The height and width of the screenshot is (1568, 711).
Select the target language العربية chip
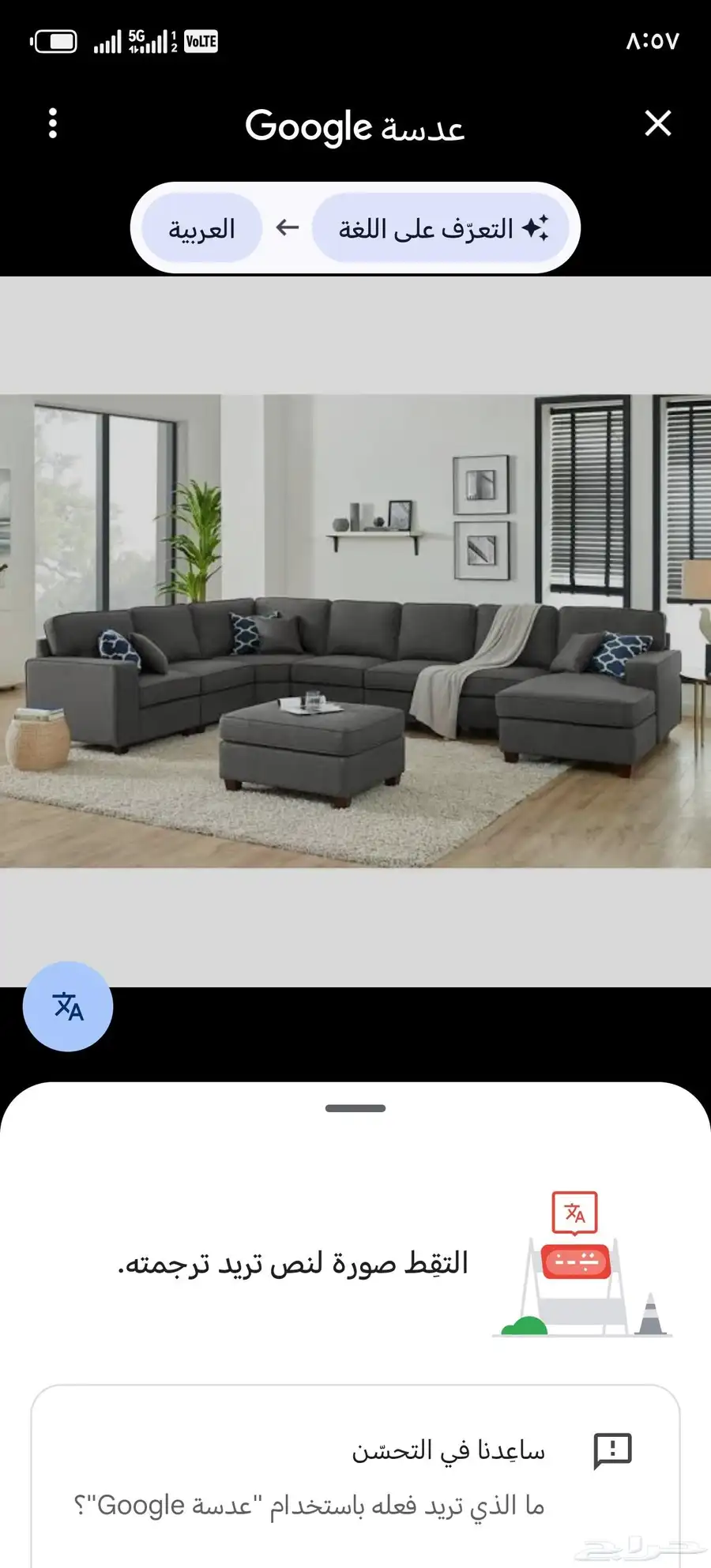point(201,229)
